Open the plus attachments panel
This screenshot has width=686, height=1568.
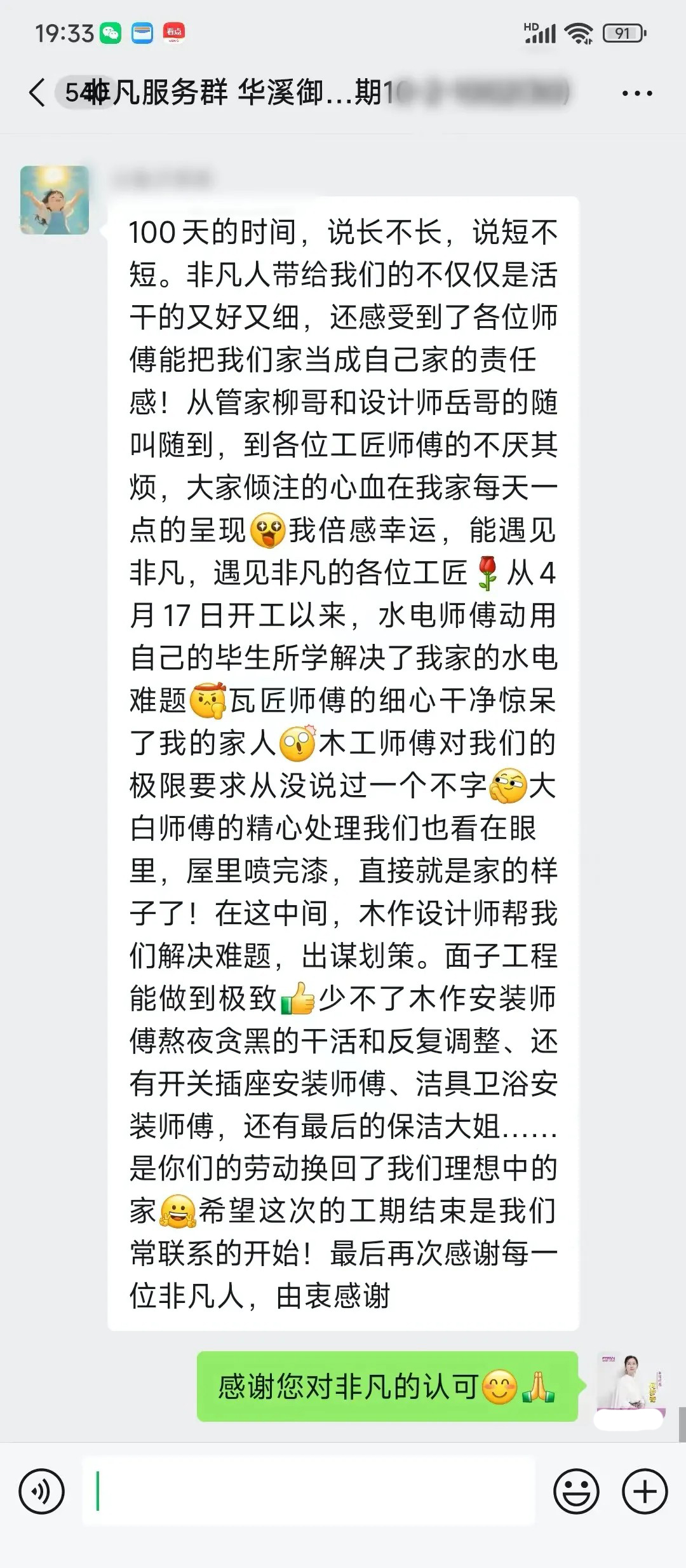coord(645,1491)
